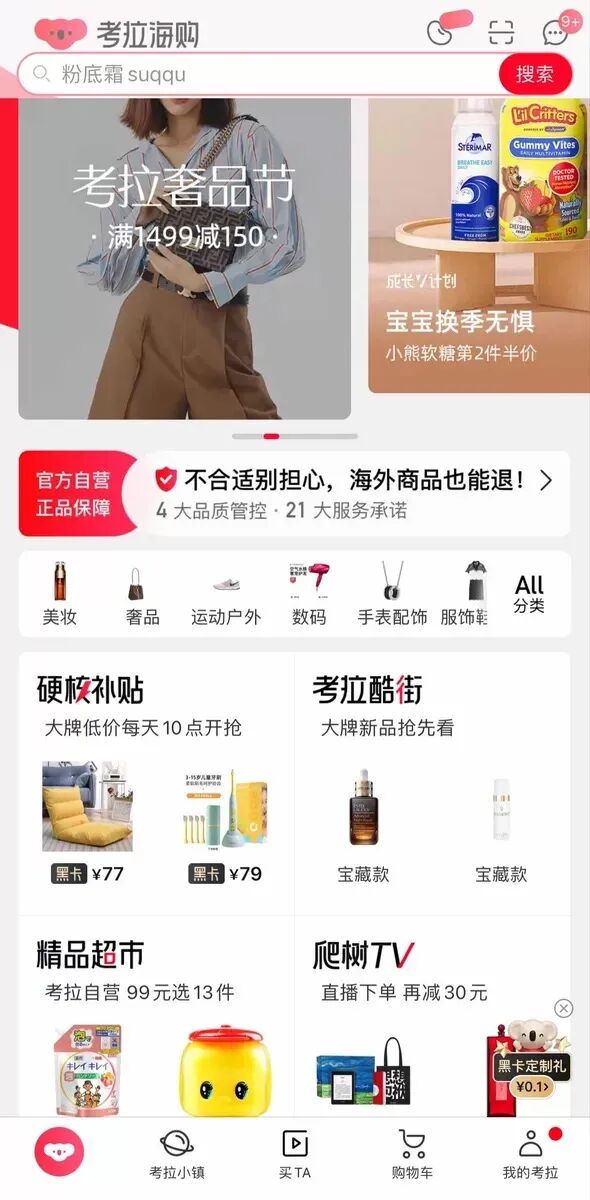Tap the red 搜索 button
Screen dimensions: 590x1200
pos(535,74)
